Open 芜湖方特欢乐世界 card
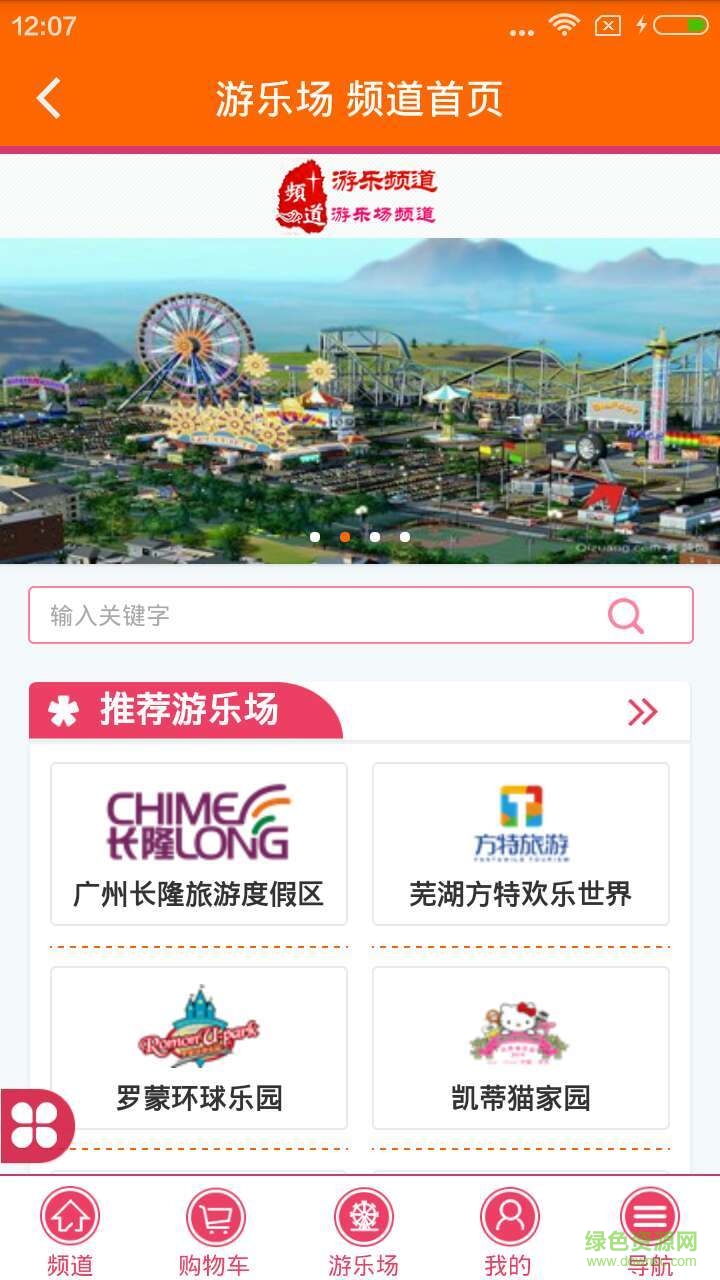 520,844
